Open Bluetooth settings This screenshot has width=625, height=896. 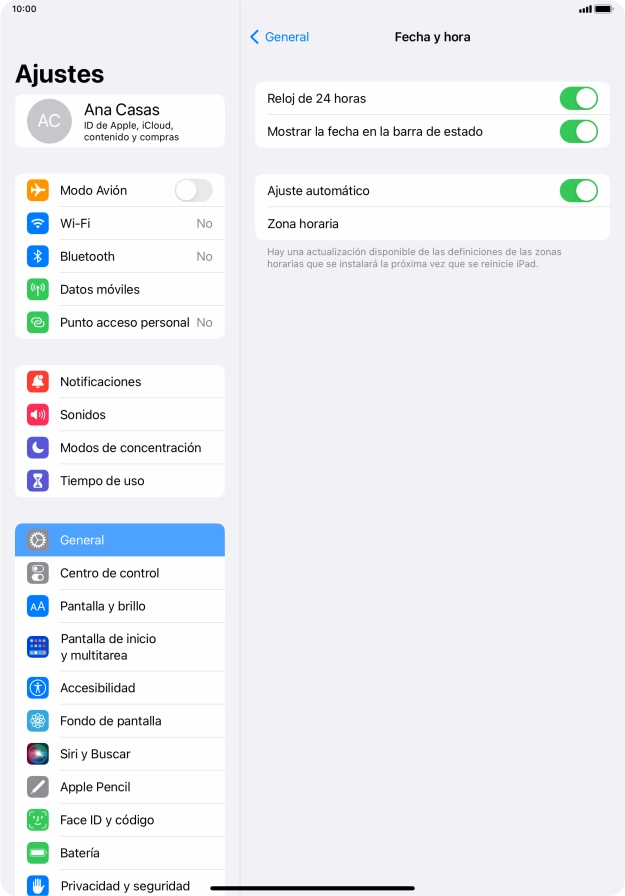coord(120,256)
